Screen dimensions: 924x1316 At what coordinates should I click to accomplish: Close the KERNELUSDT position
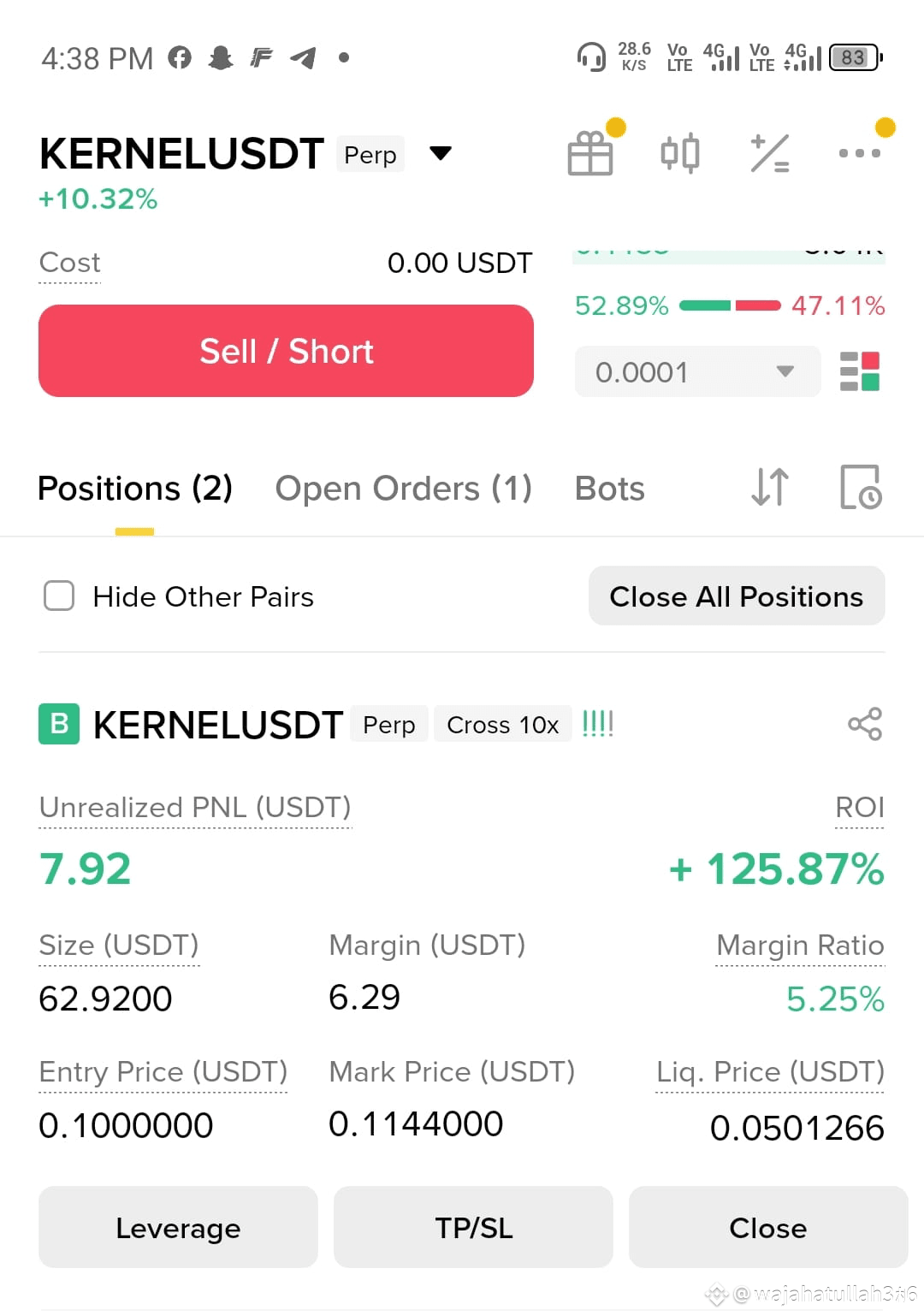point(768,1227)
